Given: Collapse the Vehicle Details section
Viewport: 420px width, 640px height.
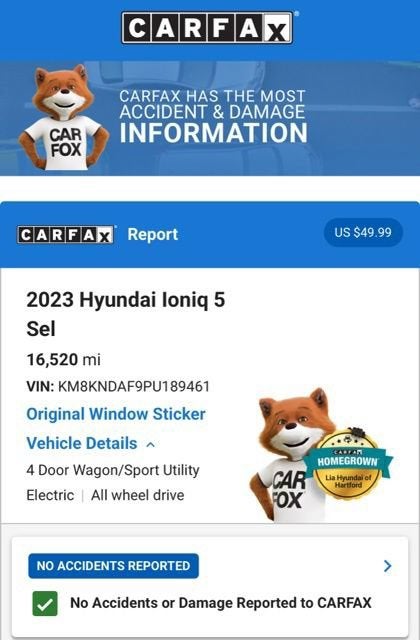Looking at the screenshot, I should point(91,444).
